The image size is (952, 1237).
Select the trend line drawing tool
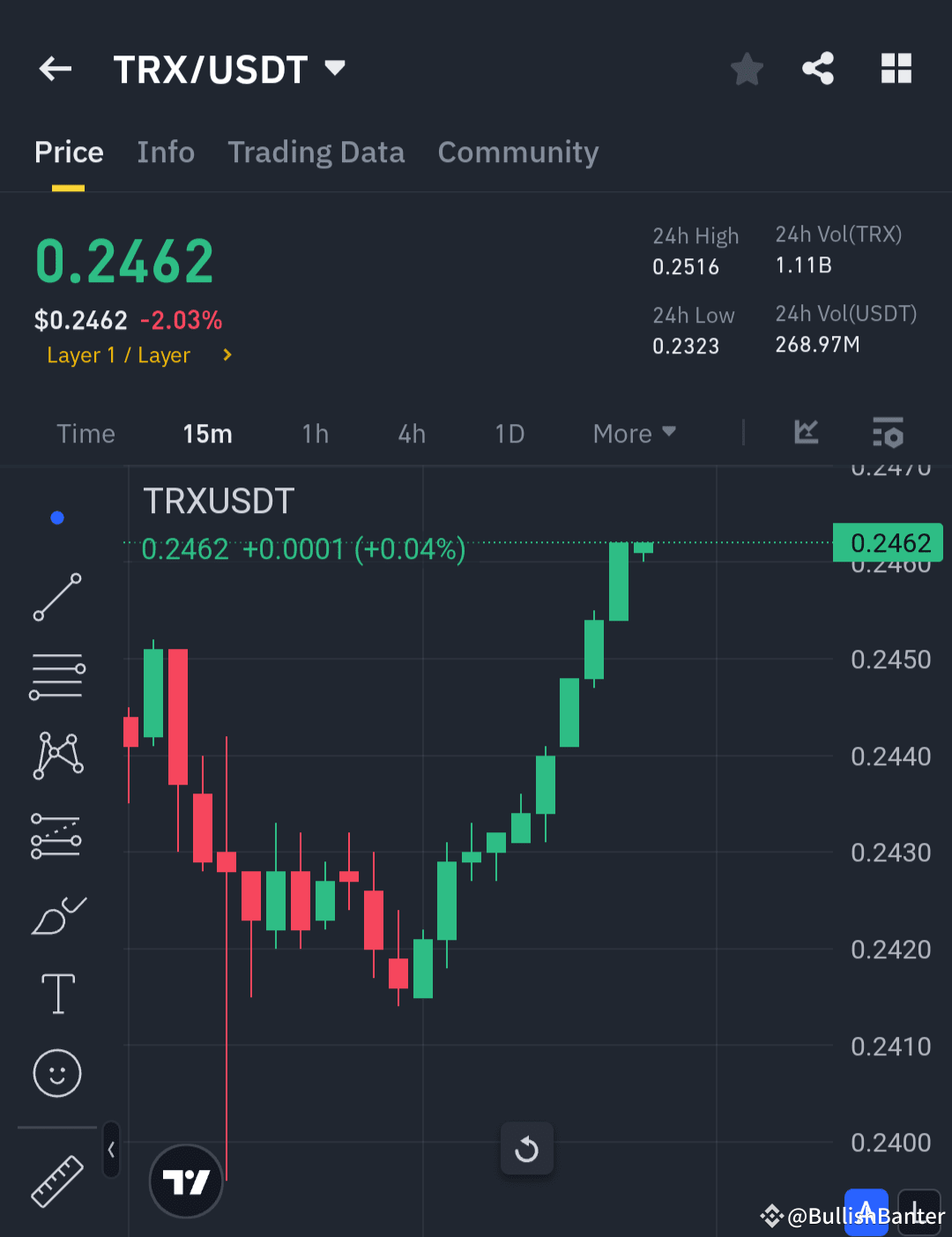[56, 598]
